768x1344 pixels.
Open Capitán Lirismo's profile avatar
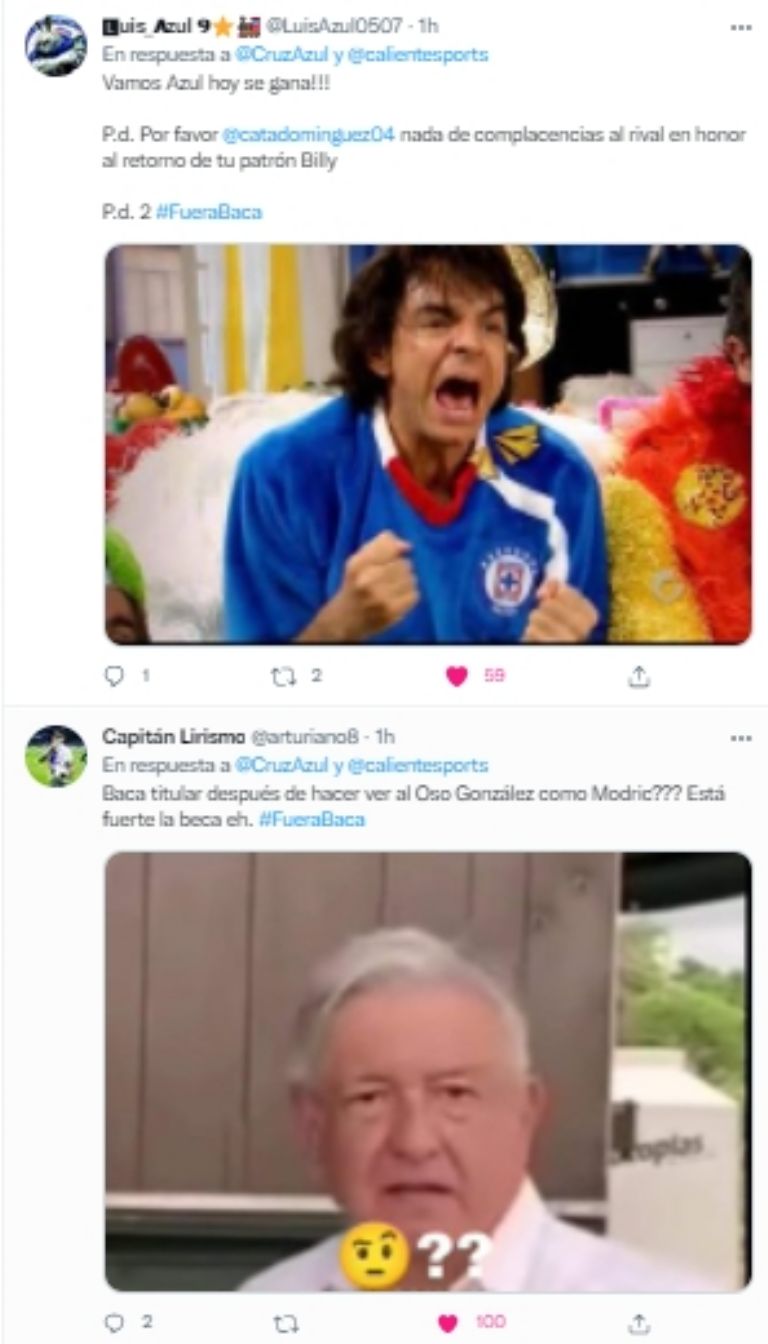click(55, 756)
